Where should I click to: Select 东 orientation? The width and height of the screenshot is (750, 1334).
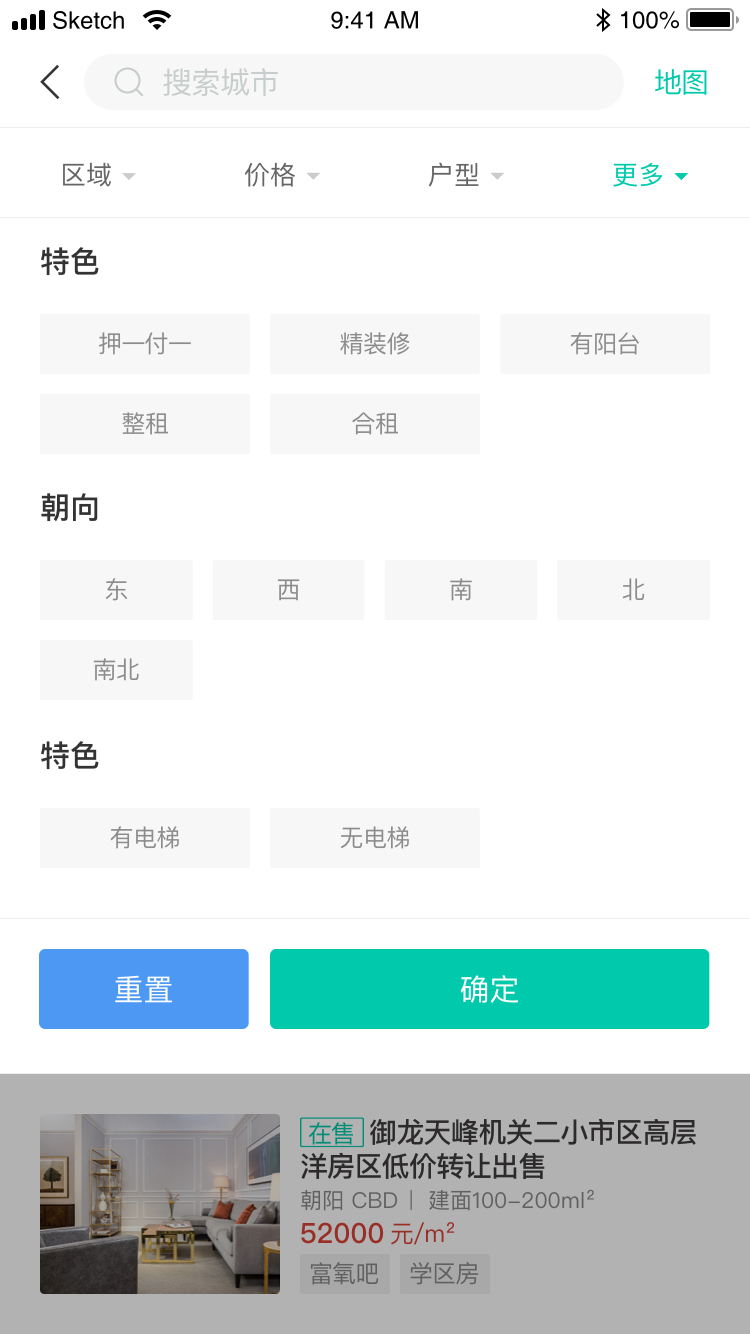point(116,590)
